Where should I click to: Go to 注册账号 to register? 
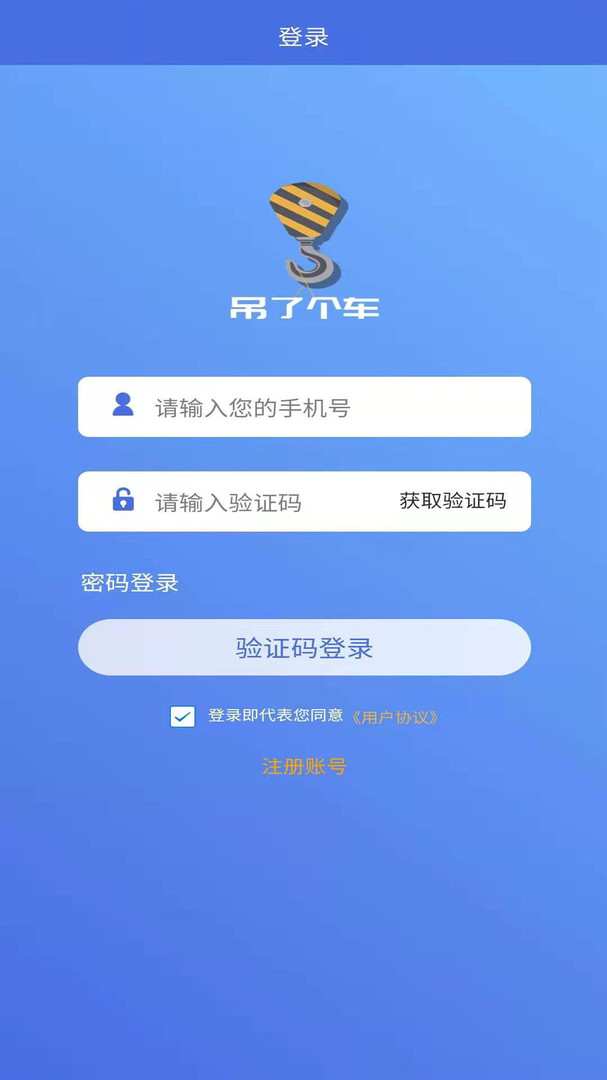pos(304,766)
